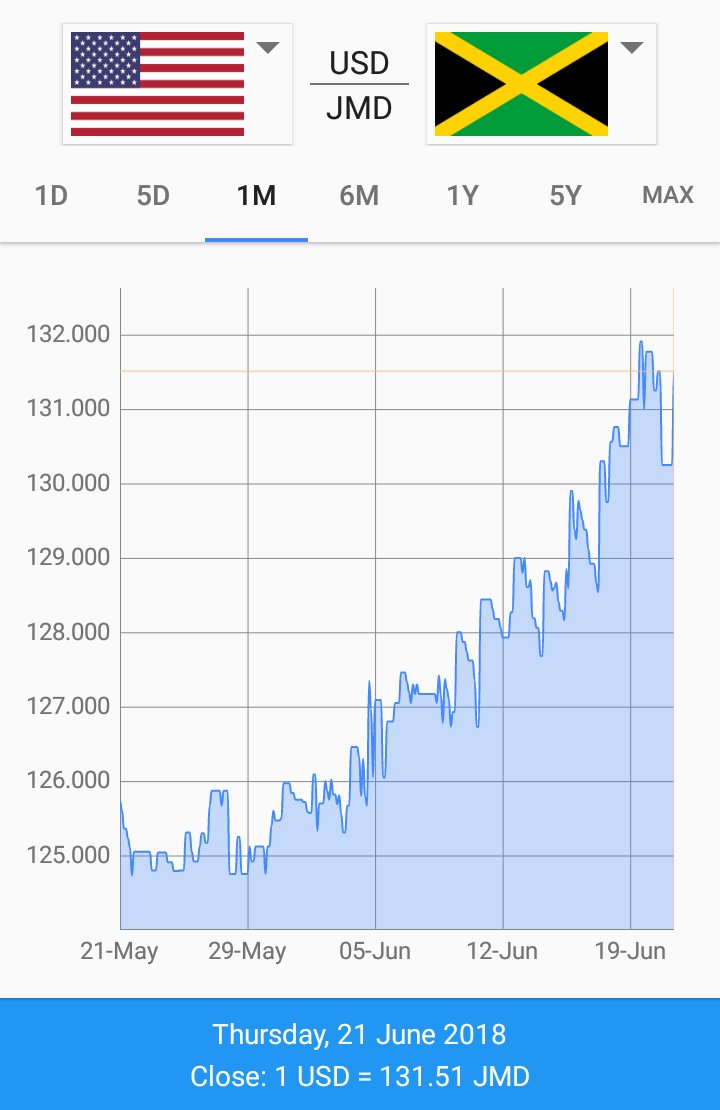Switch to the 1D time range
This screenshot has width=720, height=1110.
coord(51,196)
